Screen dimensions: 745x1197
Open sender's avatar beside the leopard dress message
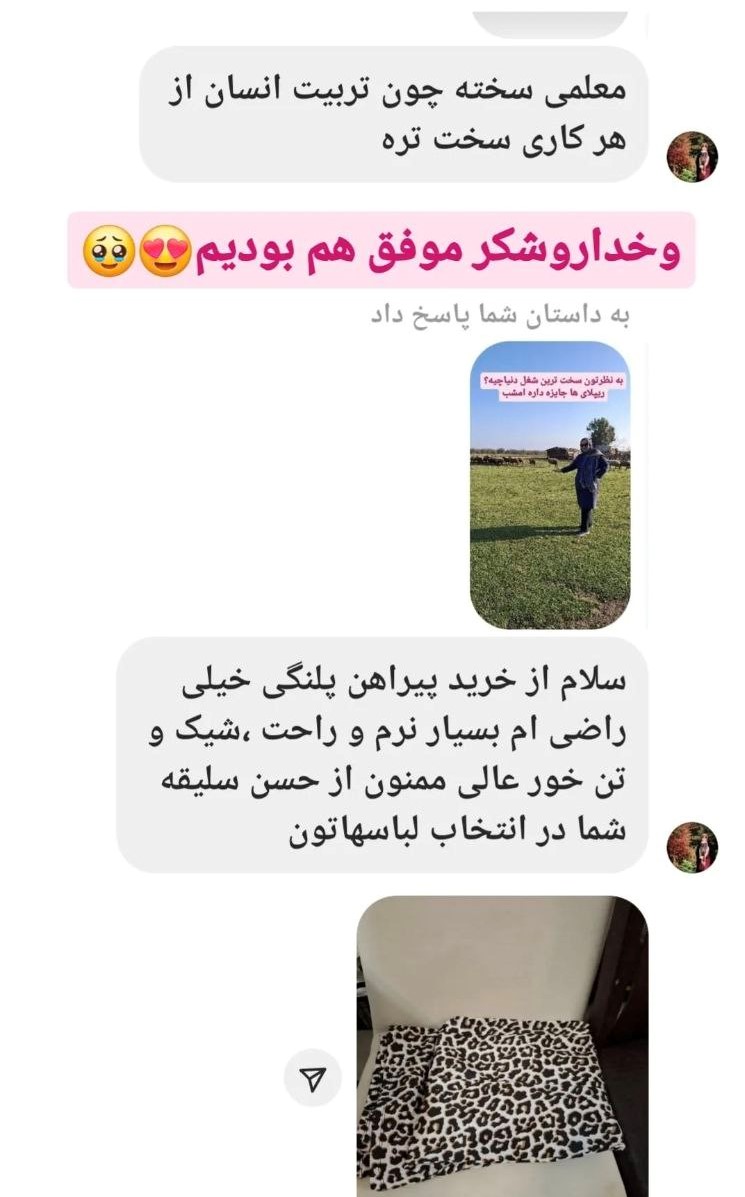pos(692,847)
